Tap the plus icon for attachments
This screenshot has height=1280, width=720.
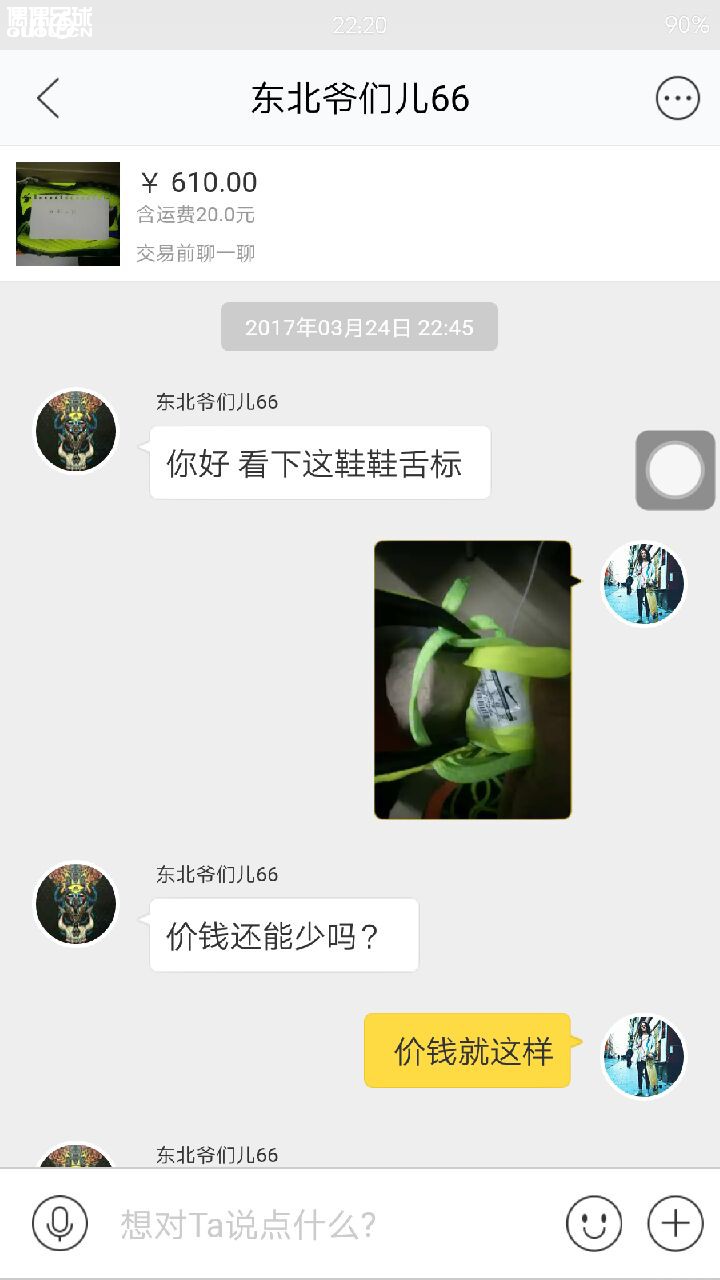point(677,1222)
